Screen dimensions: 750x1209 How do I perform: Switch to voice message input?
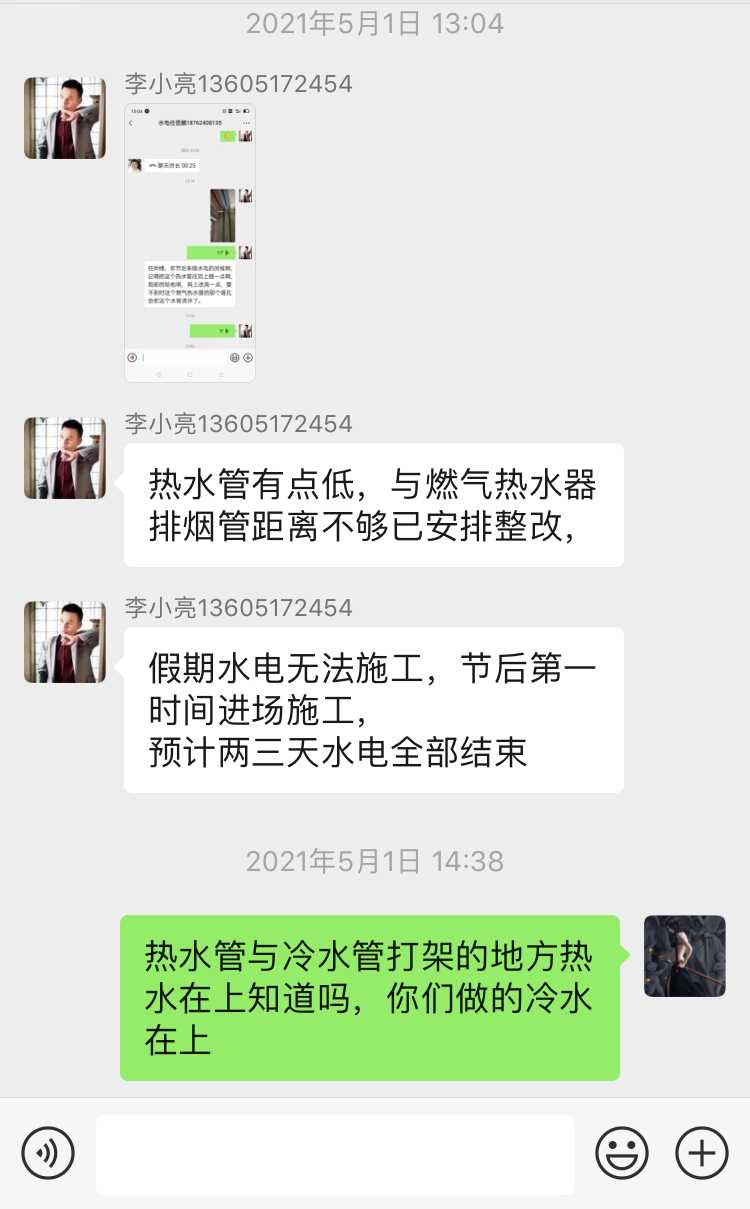click(48, 1153)
